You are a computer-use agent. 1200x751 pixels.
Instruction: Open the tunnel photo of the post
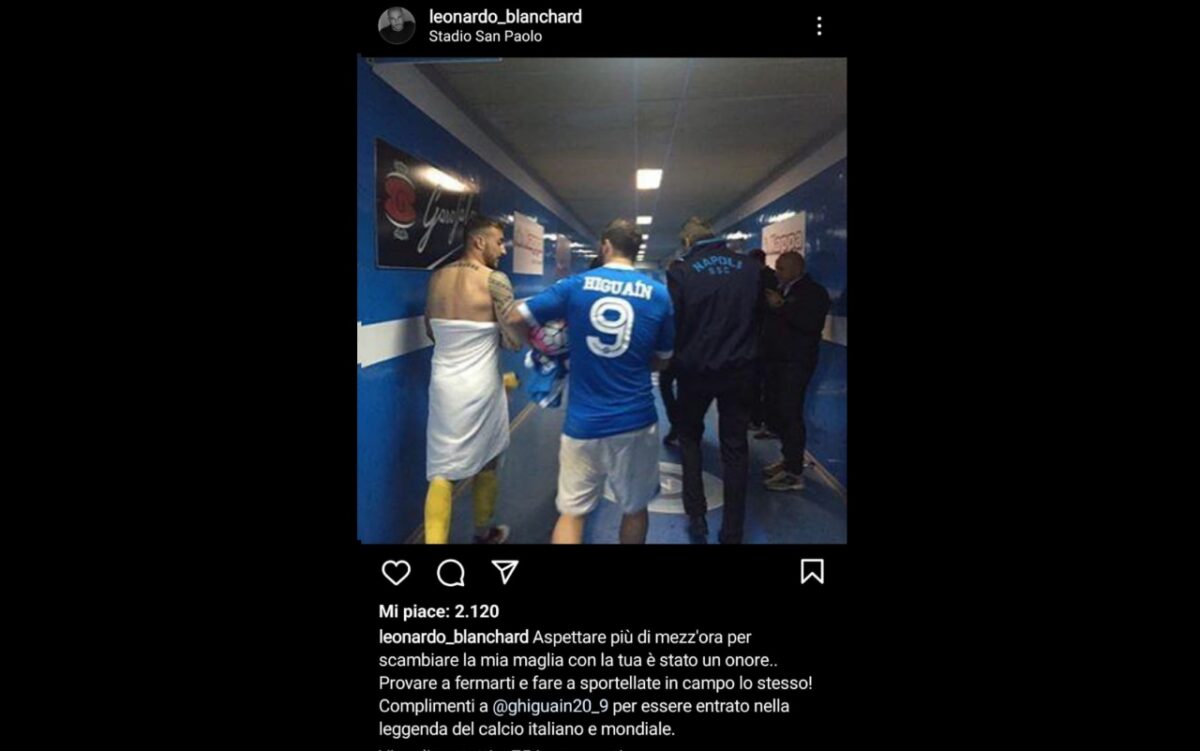coord(602,300)
